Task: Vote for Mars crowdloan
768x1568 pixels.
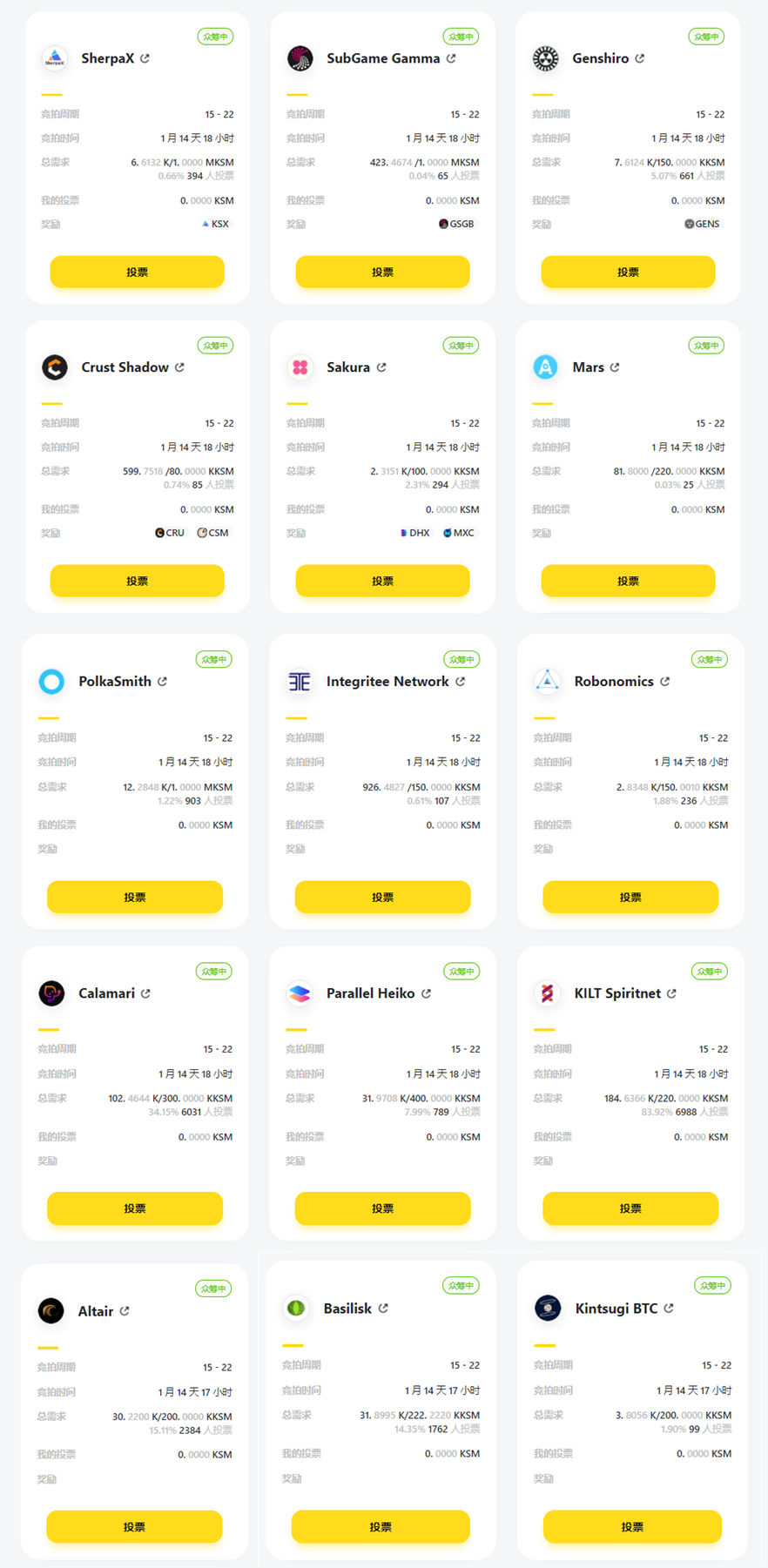Action: pyautogui.click(x=628, y=581)
